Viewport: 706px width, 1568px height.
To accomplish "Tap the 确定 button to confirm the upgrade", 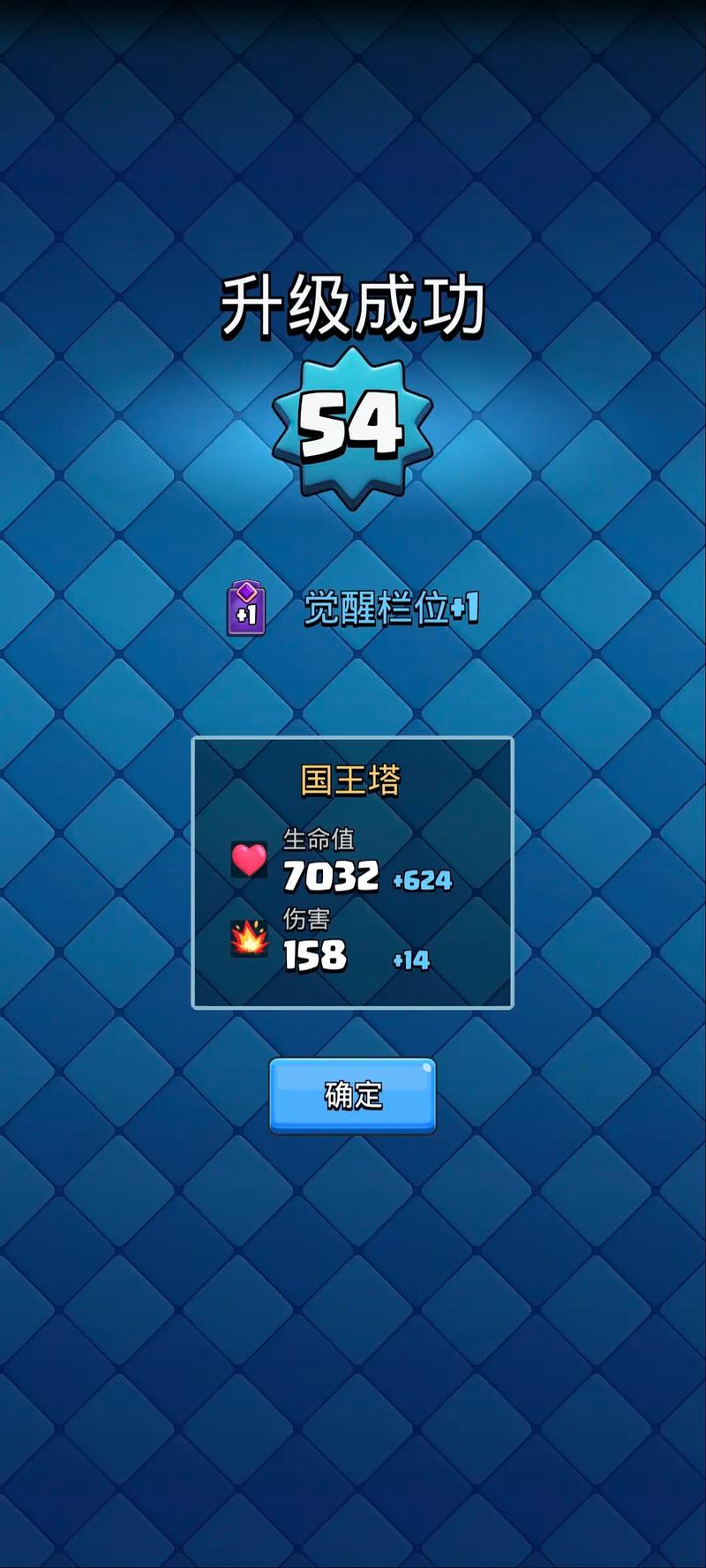I will [352, 1094].
